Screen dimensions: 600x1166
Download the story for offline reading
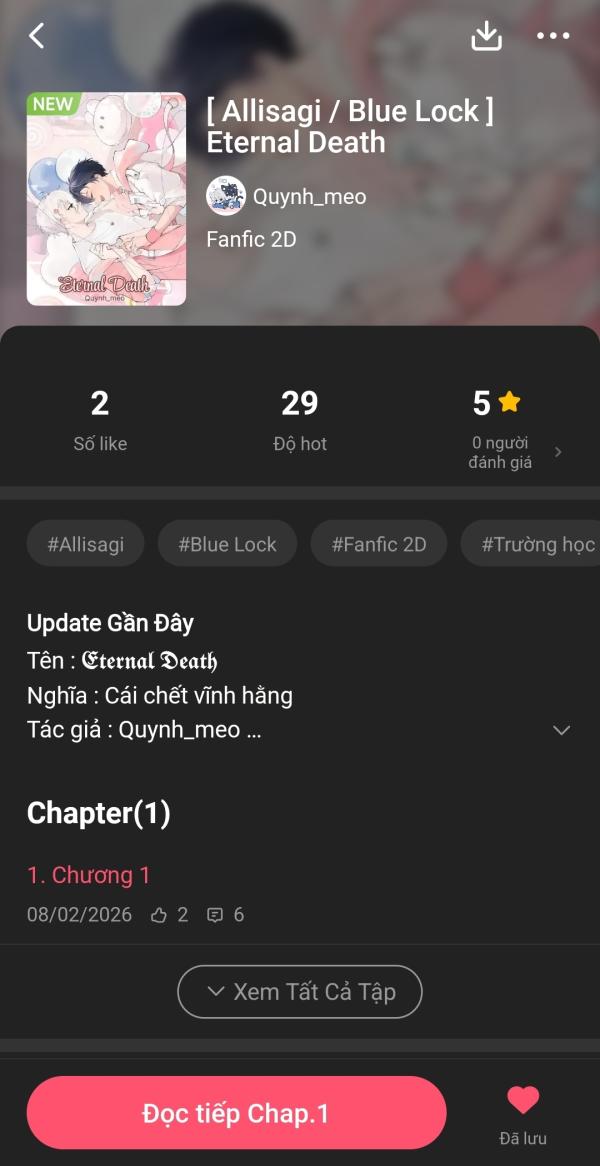pos(486,36)
